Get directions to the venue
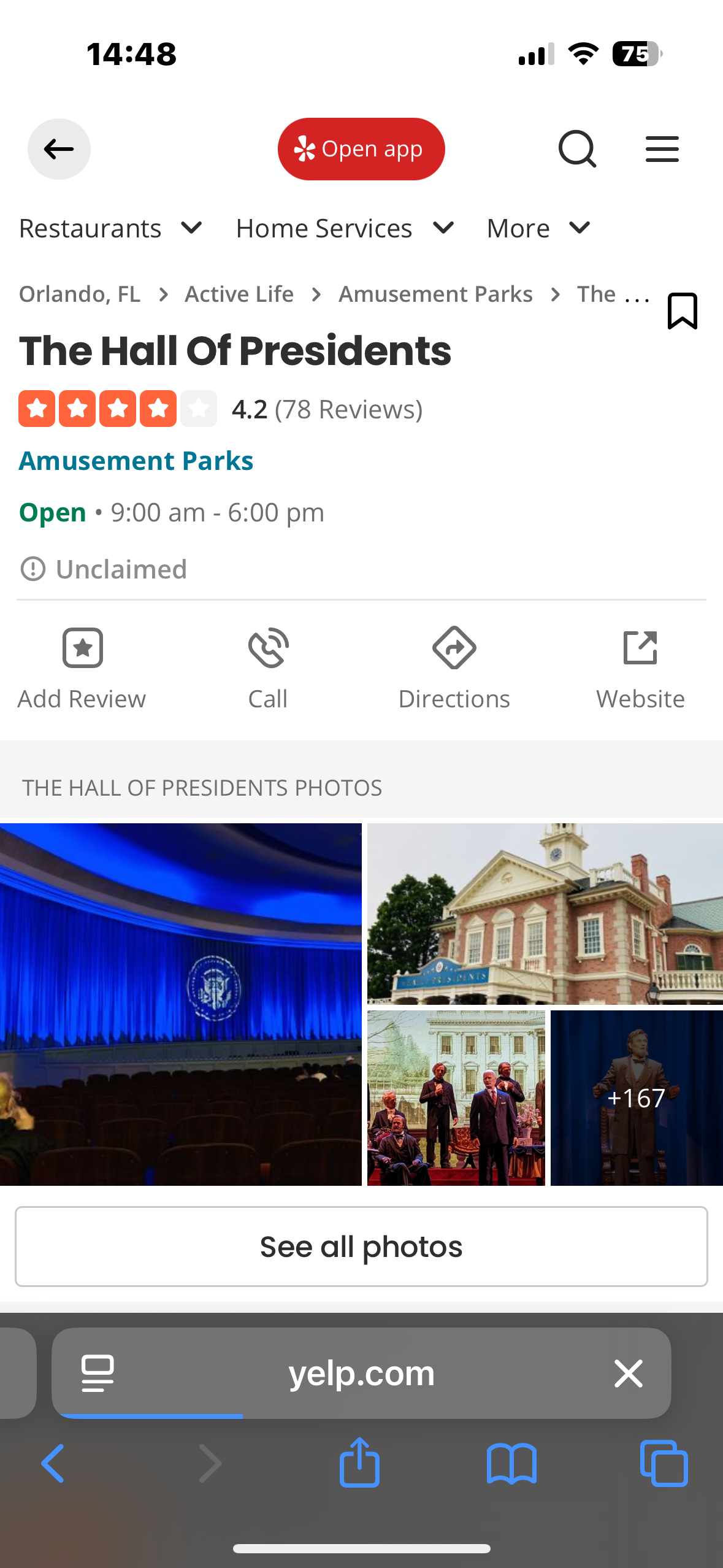This screenshot has width=723, height=1568. click(454, 667)
